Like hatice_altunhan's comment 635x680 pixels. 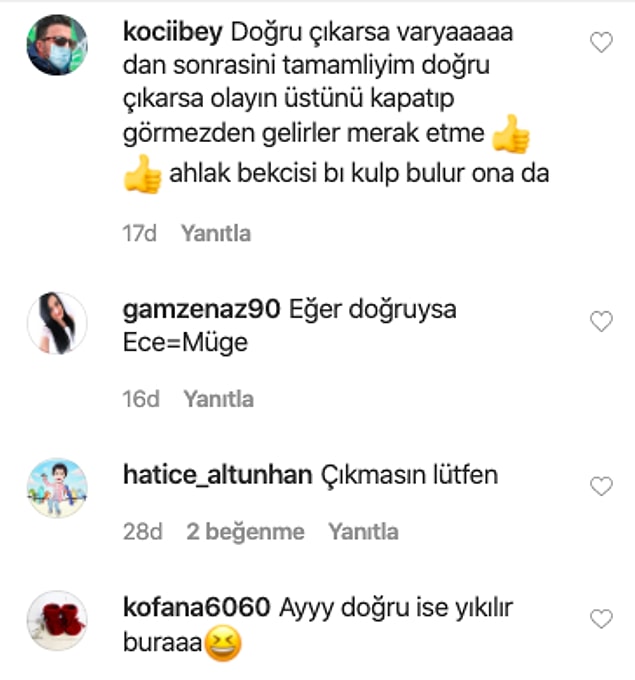tap(601, 487)
